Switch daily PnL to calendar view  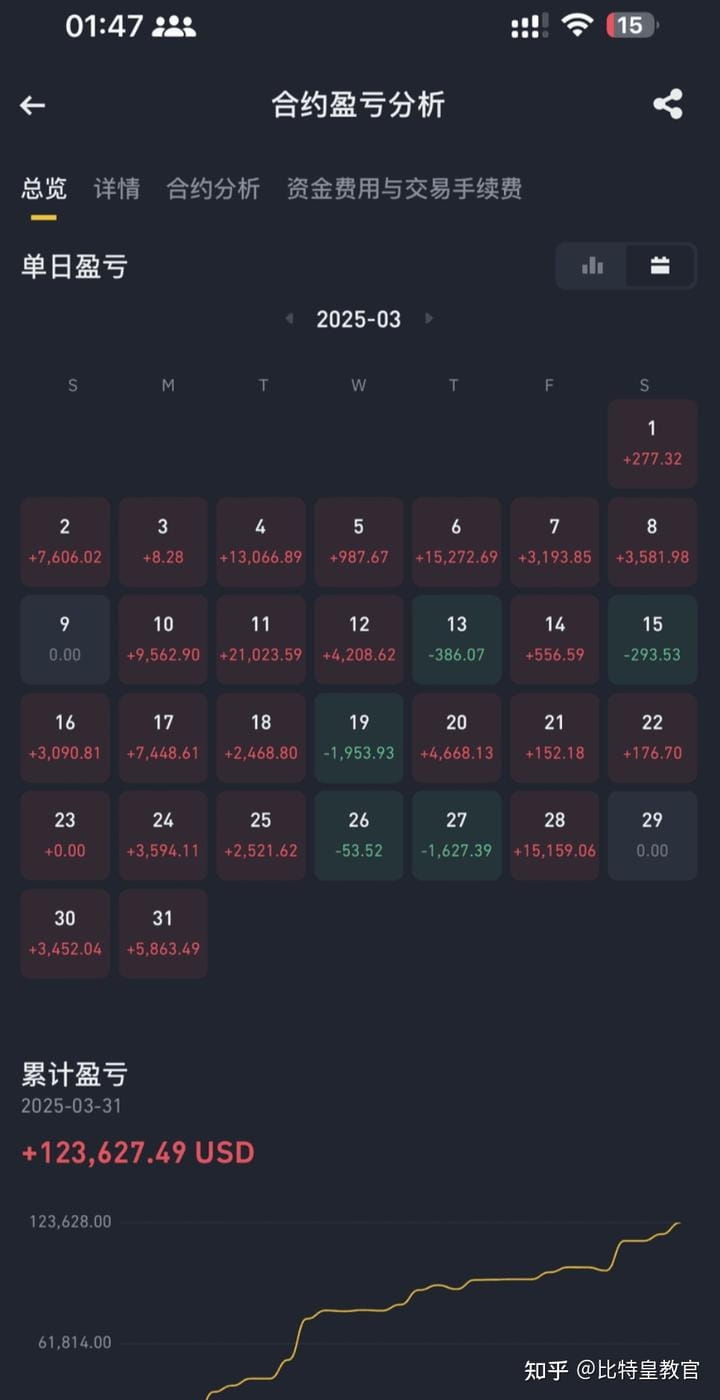[x=660, y=266]
